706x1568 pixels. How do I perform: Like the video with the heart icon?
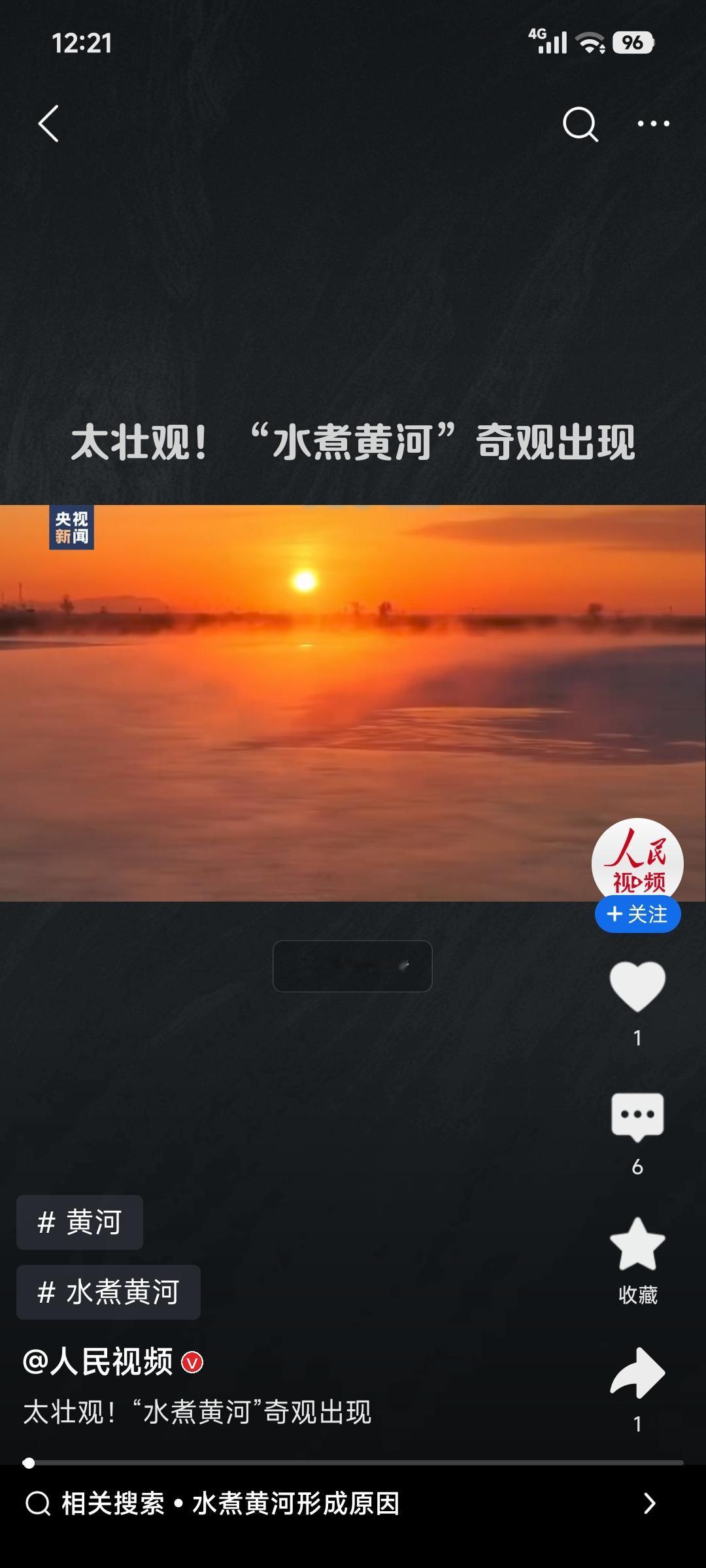pyautogui.click(x=637, y=987)
